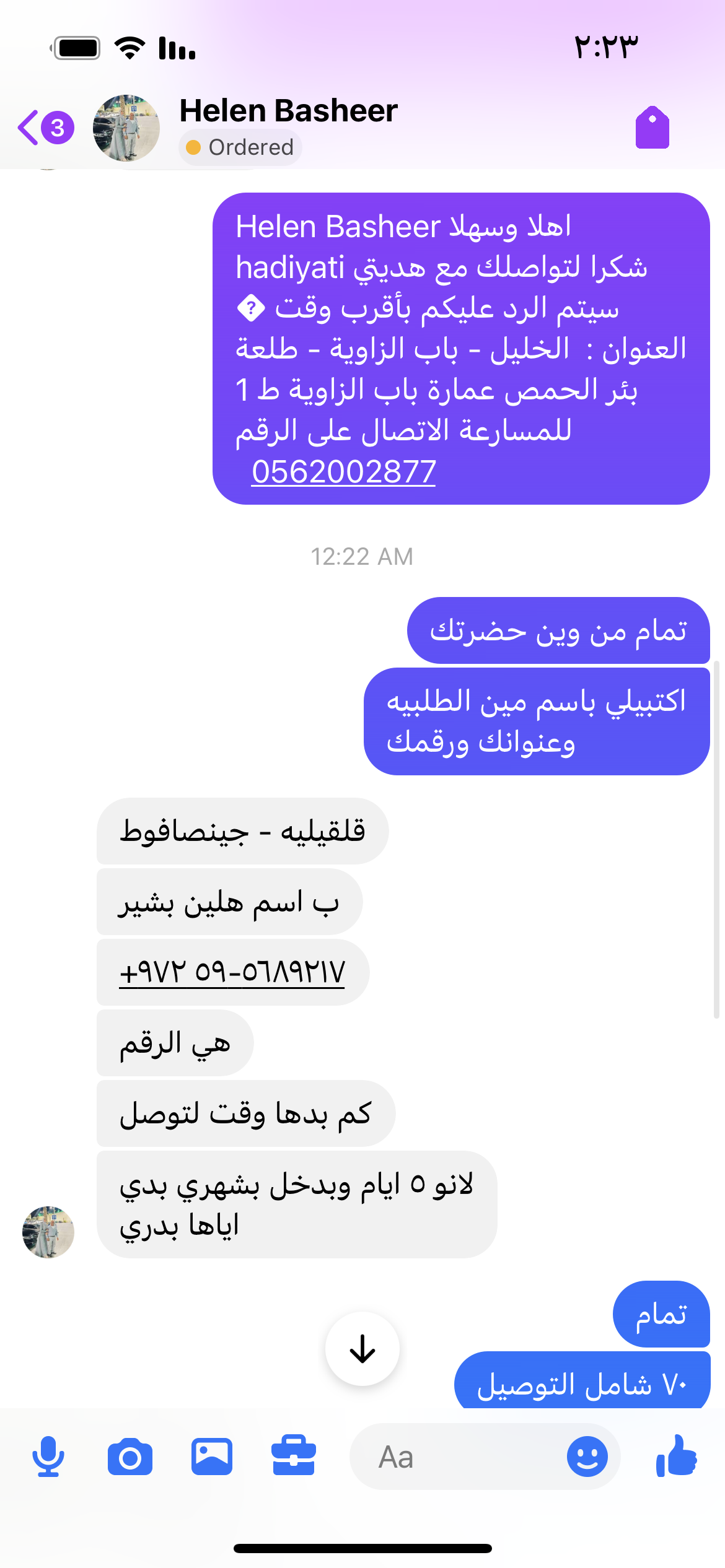Open the phone number link starting +972
The image size is (725, 1568).
click(232, 972)
